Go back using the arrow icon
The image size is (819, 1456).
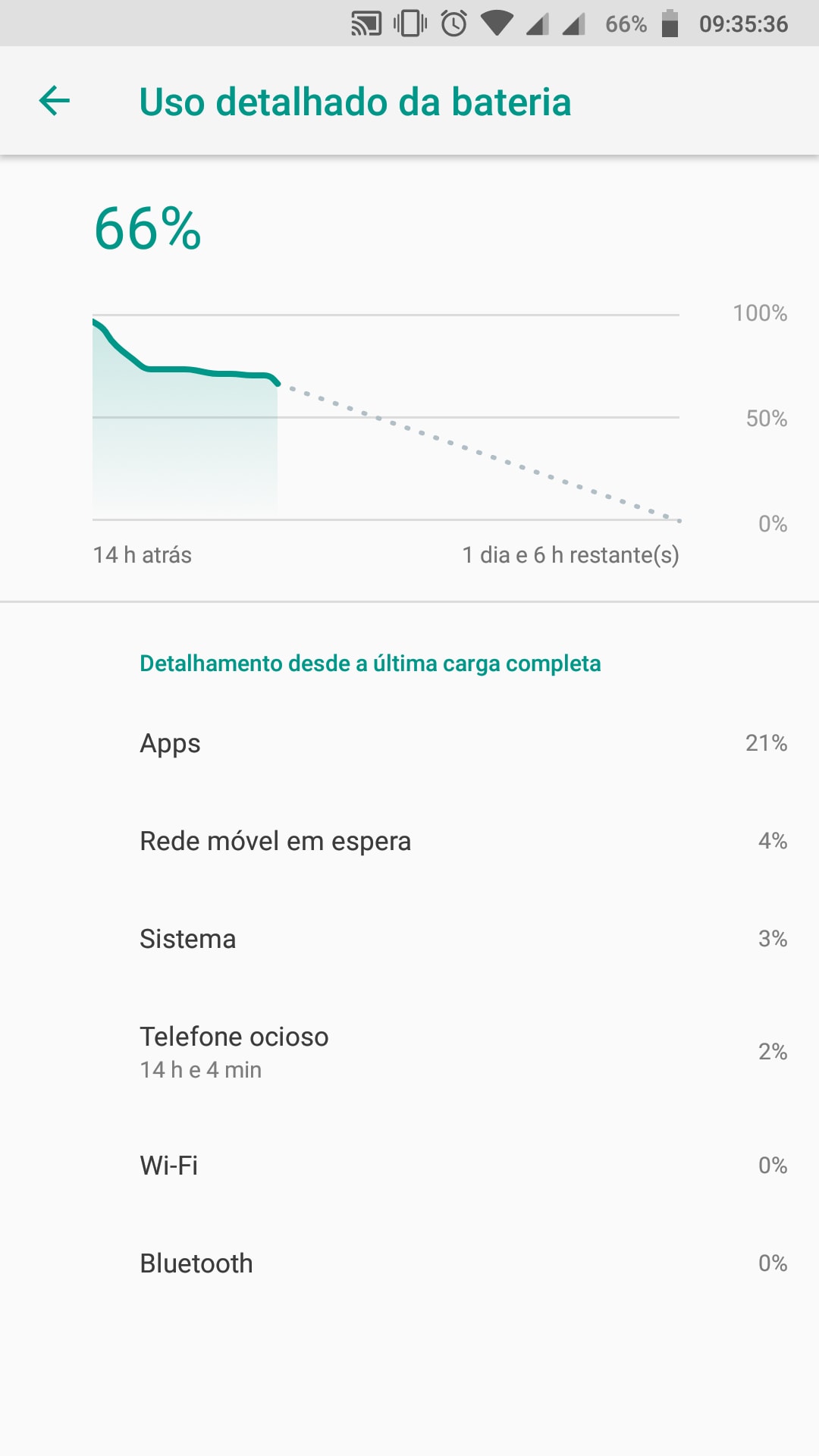55,101
